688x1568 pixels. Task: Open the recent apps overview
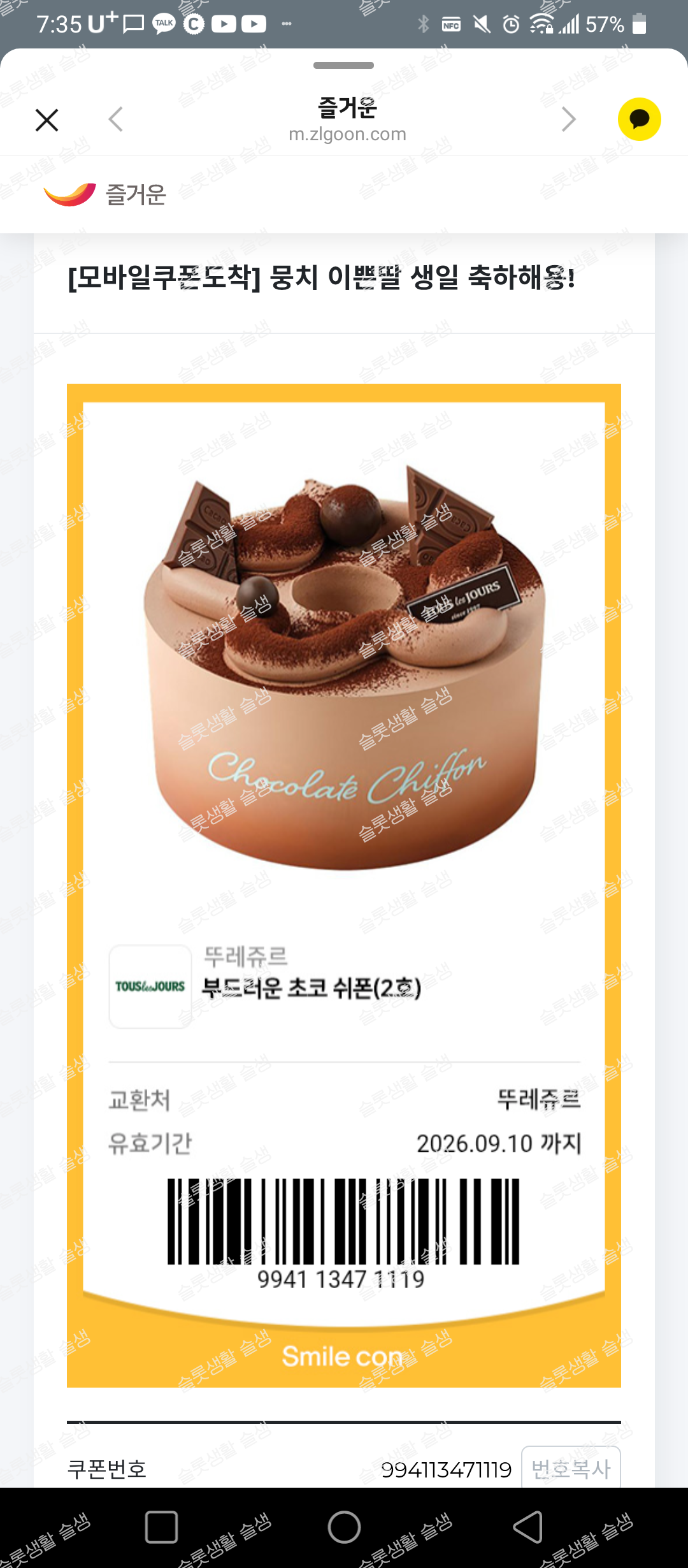161,1527
